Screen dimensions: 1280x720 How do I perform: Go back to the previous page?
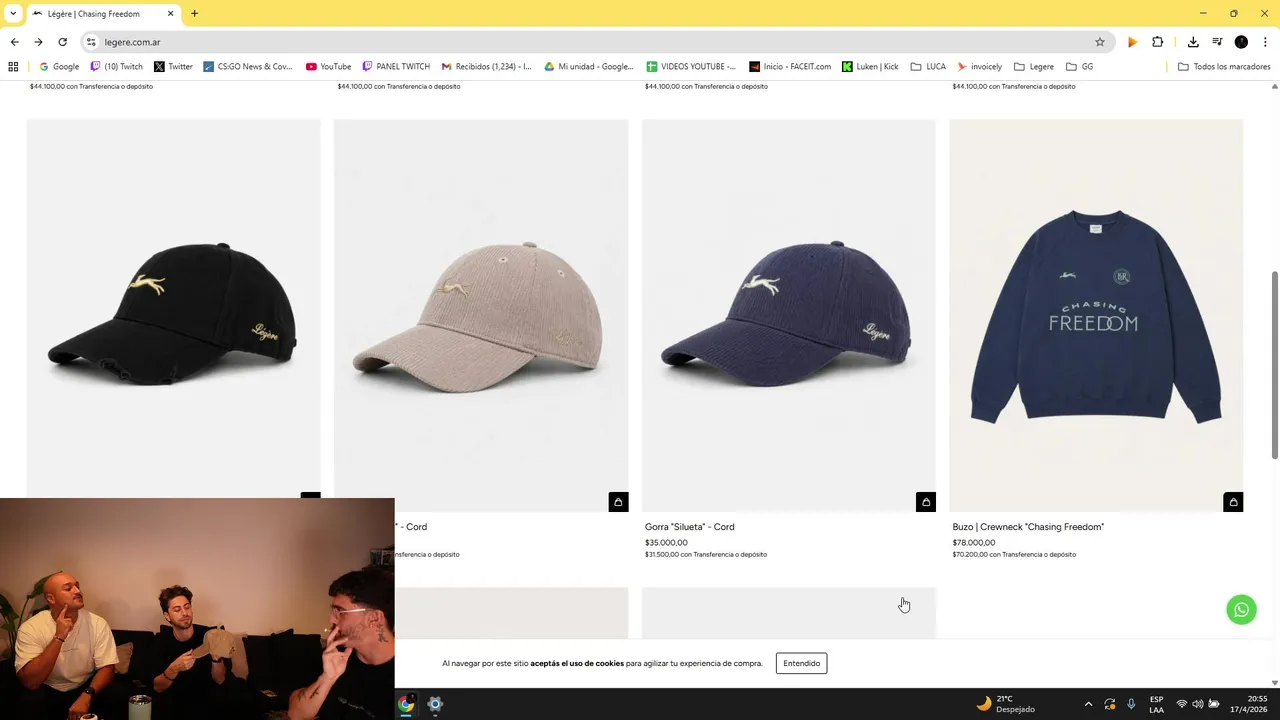(14, 42)
